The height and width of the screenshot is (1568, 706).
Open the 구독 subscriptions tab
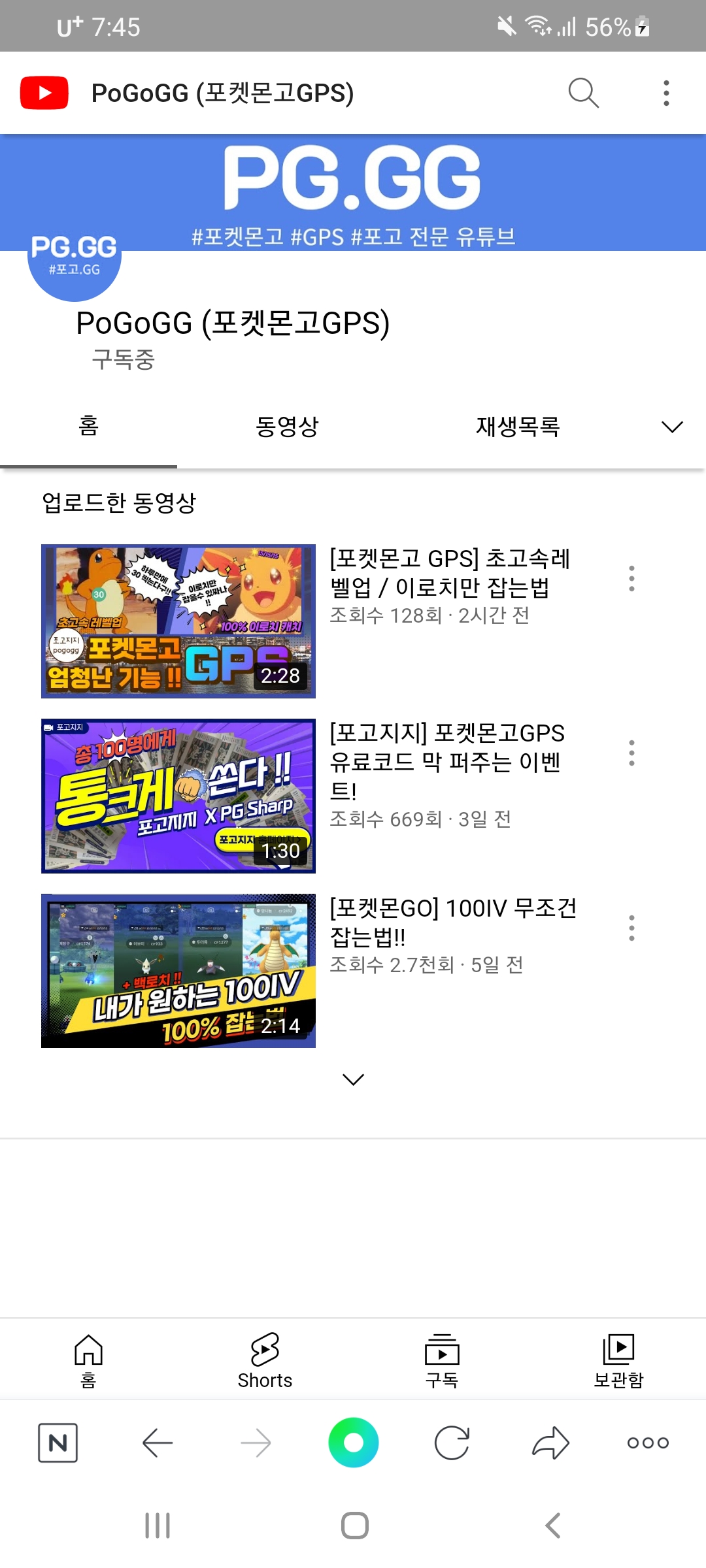[442, 1360]
